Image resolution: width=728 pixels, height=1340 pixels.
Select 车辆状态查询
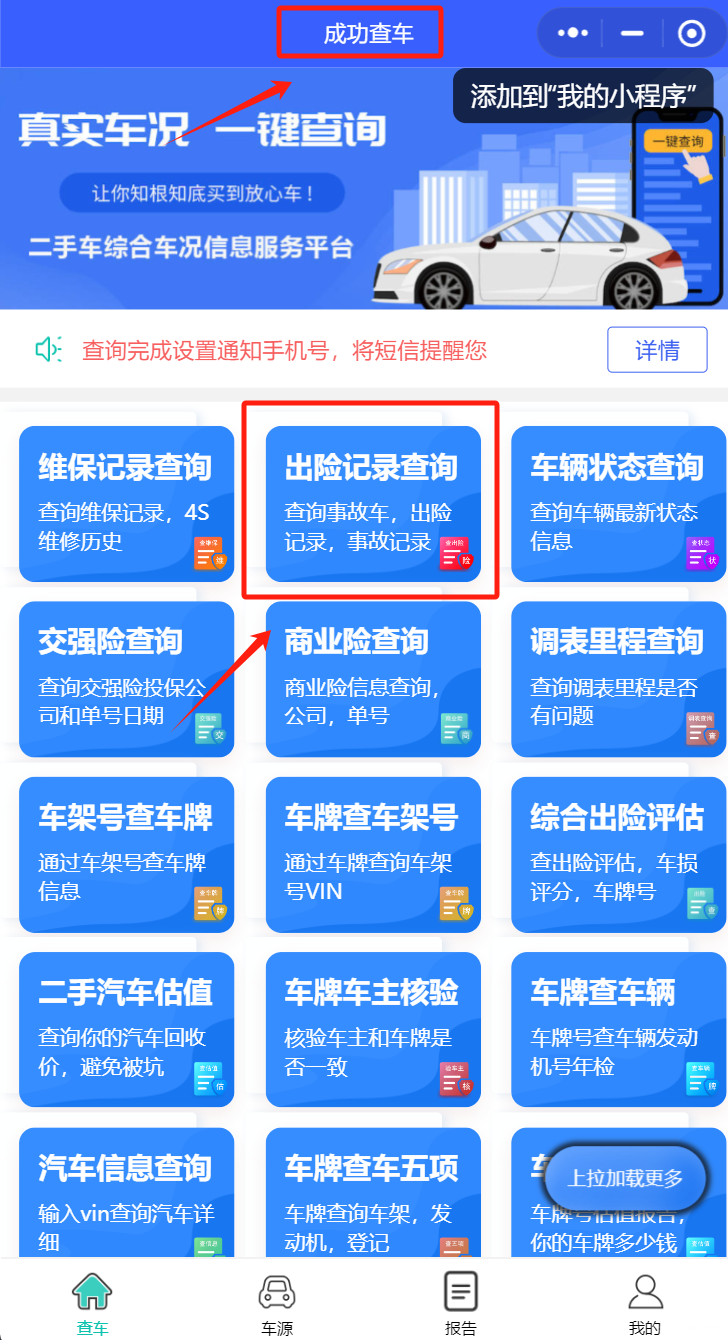[618, 503]
